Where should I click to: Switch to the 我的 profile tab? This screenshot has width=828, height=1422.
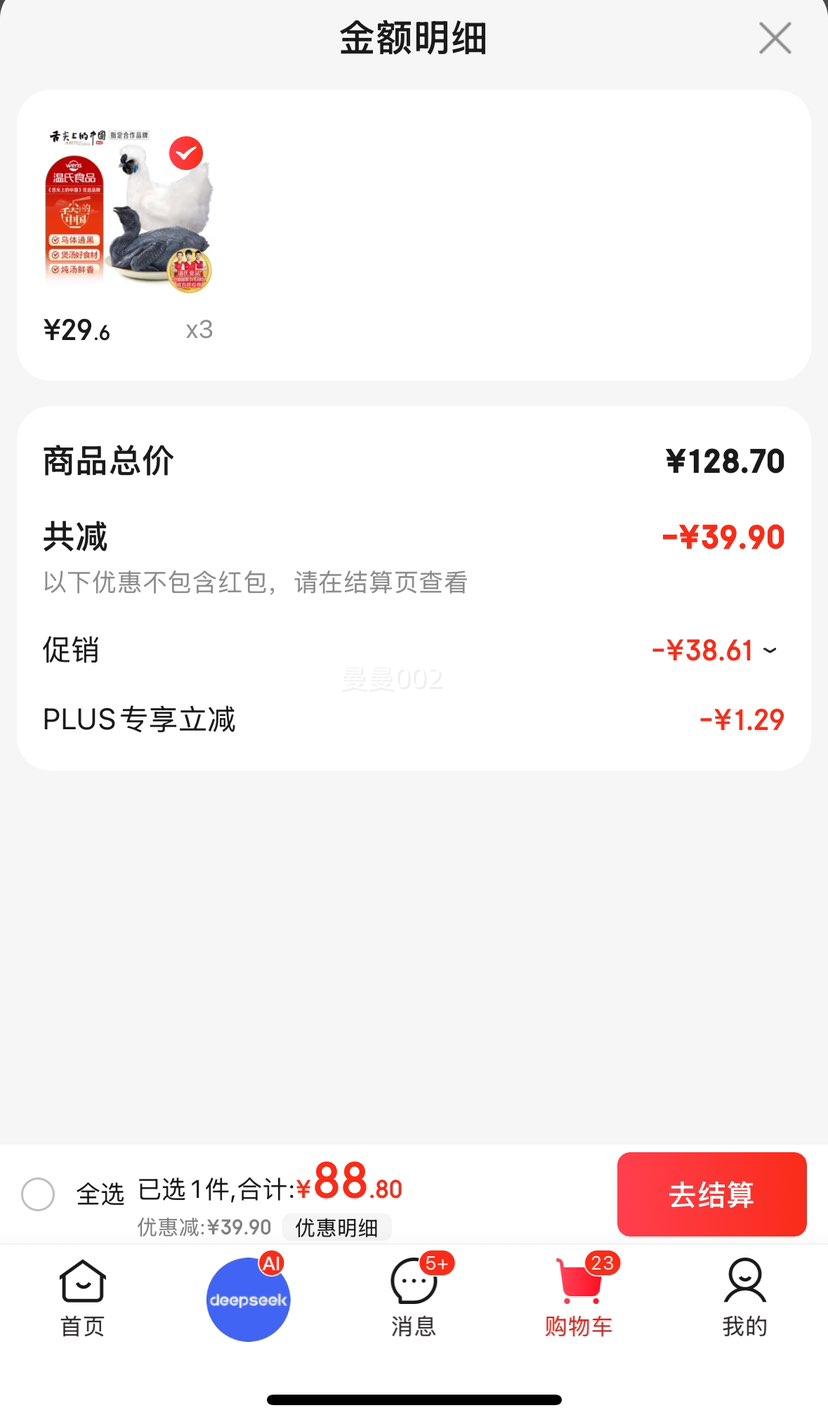tap(744, 1298)
